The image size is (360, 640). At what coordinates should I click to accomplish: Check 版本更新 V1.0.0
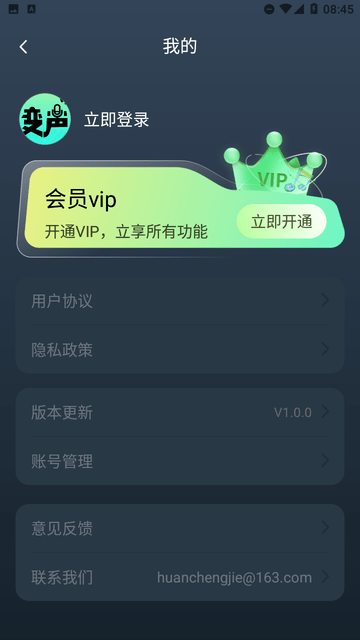[x=180, y=412]
